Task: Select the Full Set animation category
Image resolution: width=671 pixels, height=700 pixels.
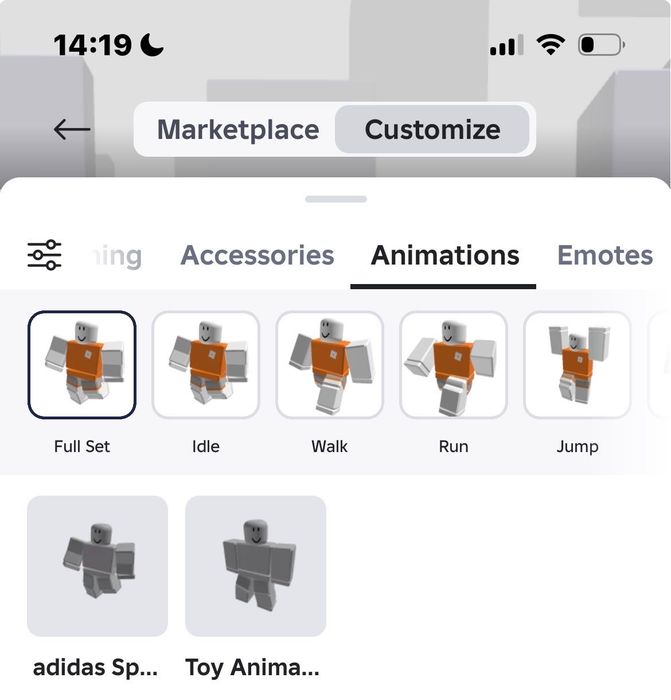Action: click(x=82, y=365)
